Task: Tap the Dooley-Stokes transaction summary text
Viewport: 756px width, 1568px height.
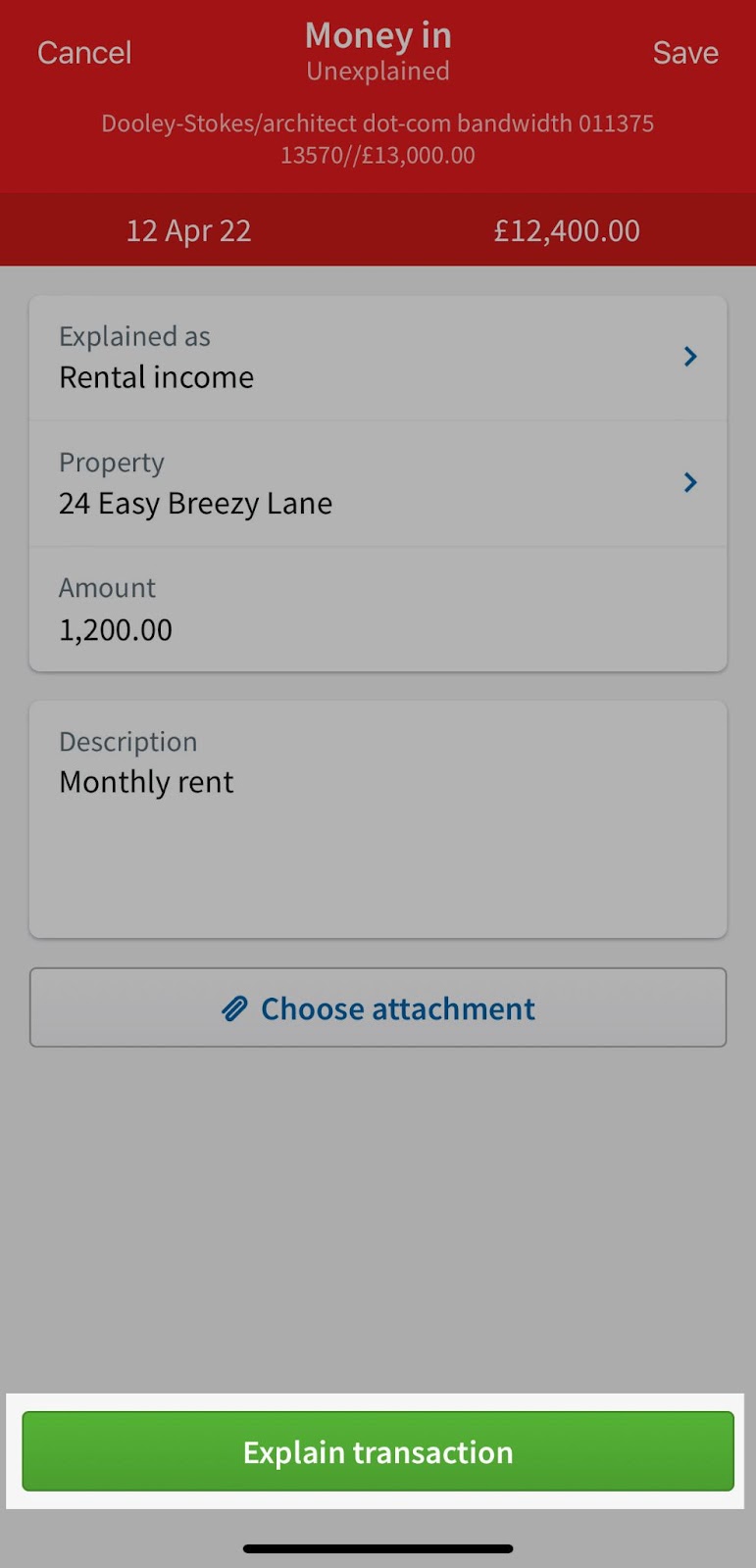Action: (378, 139)
